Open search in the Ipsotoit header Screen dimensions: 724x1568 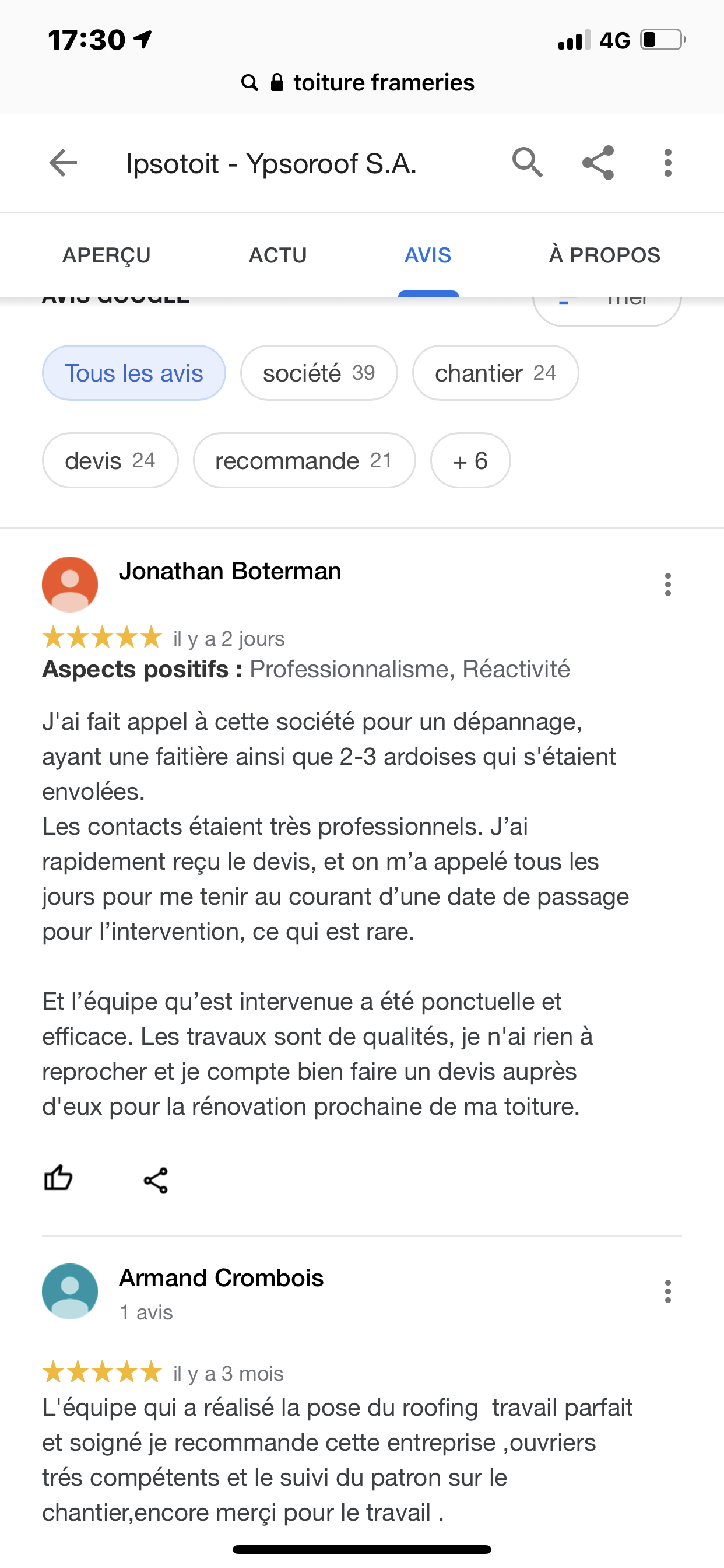coord(527,163)
